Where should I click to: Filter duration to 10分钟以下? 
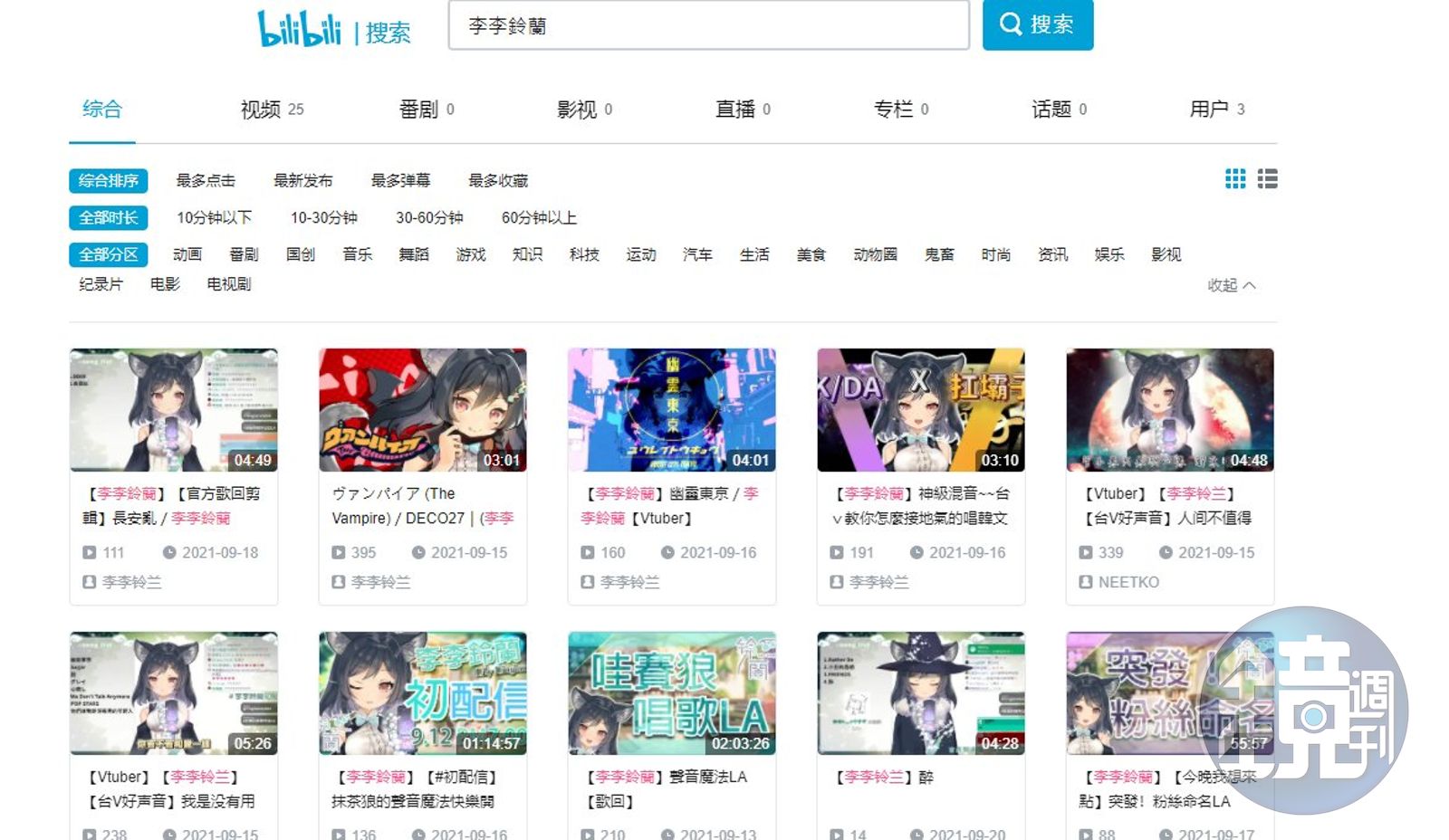coord(214,218)
